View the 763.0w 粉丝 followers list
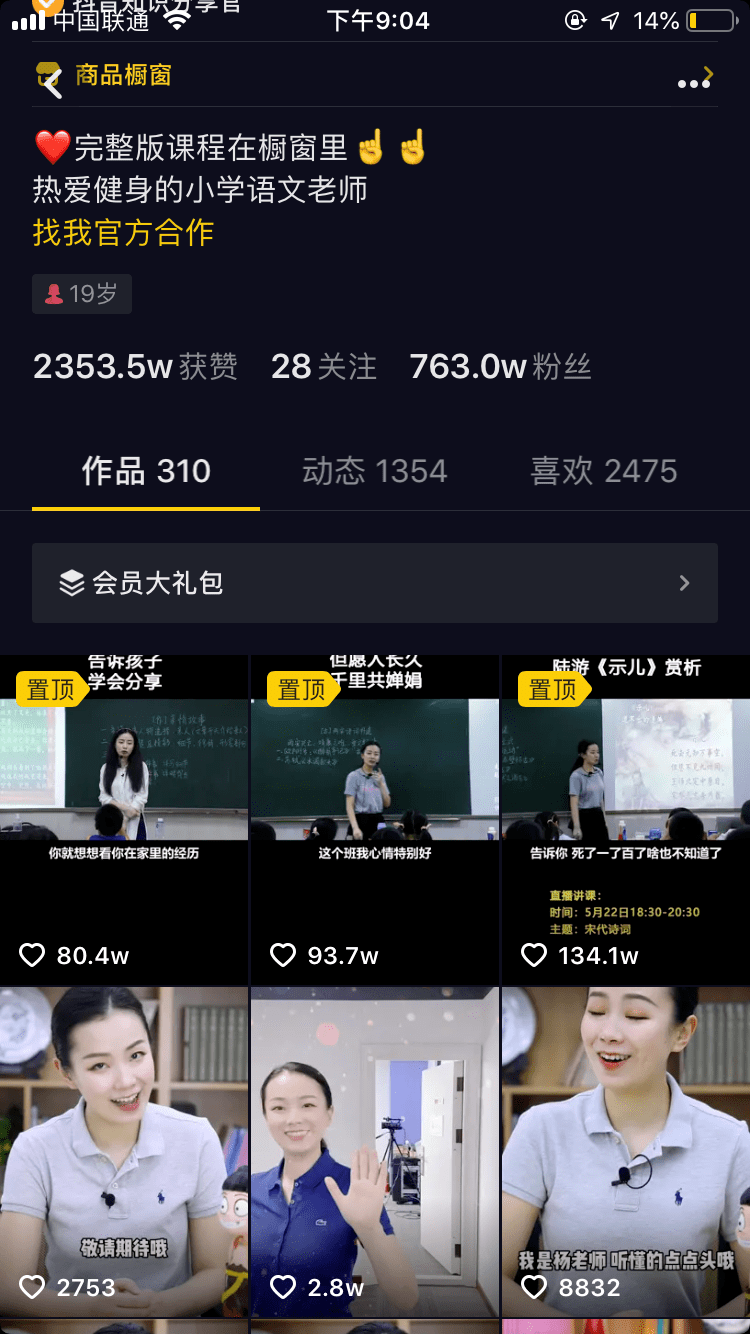Viewport: 750px width, 1334px height. [x=500, y=367]
